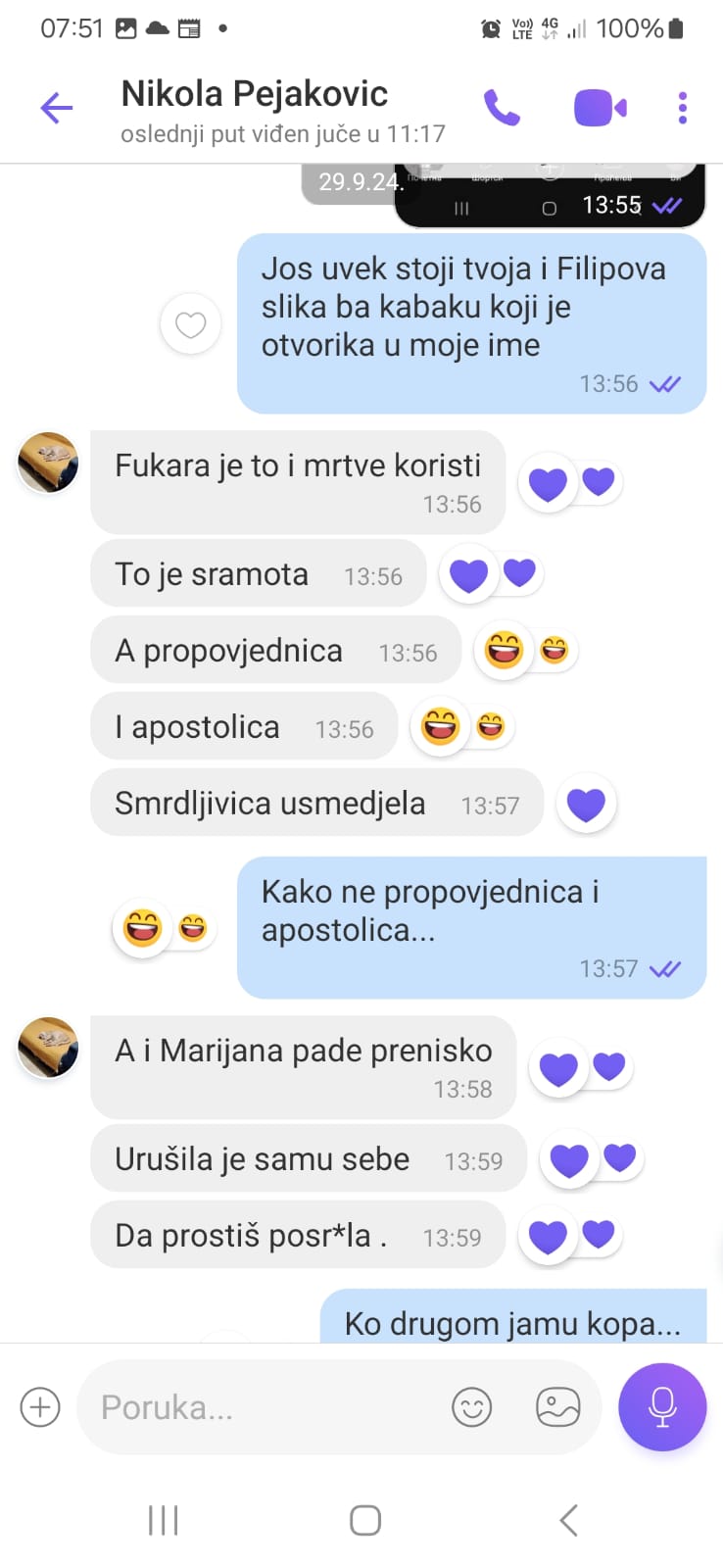
Task: View reactions on 'Urušila je samu sebe'
Action: point(591,1160)
